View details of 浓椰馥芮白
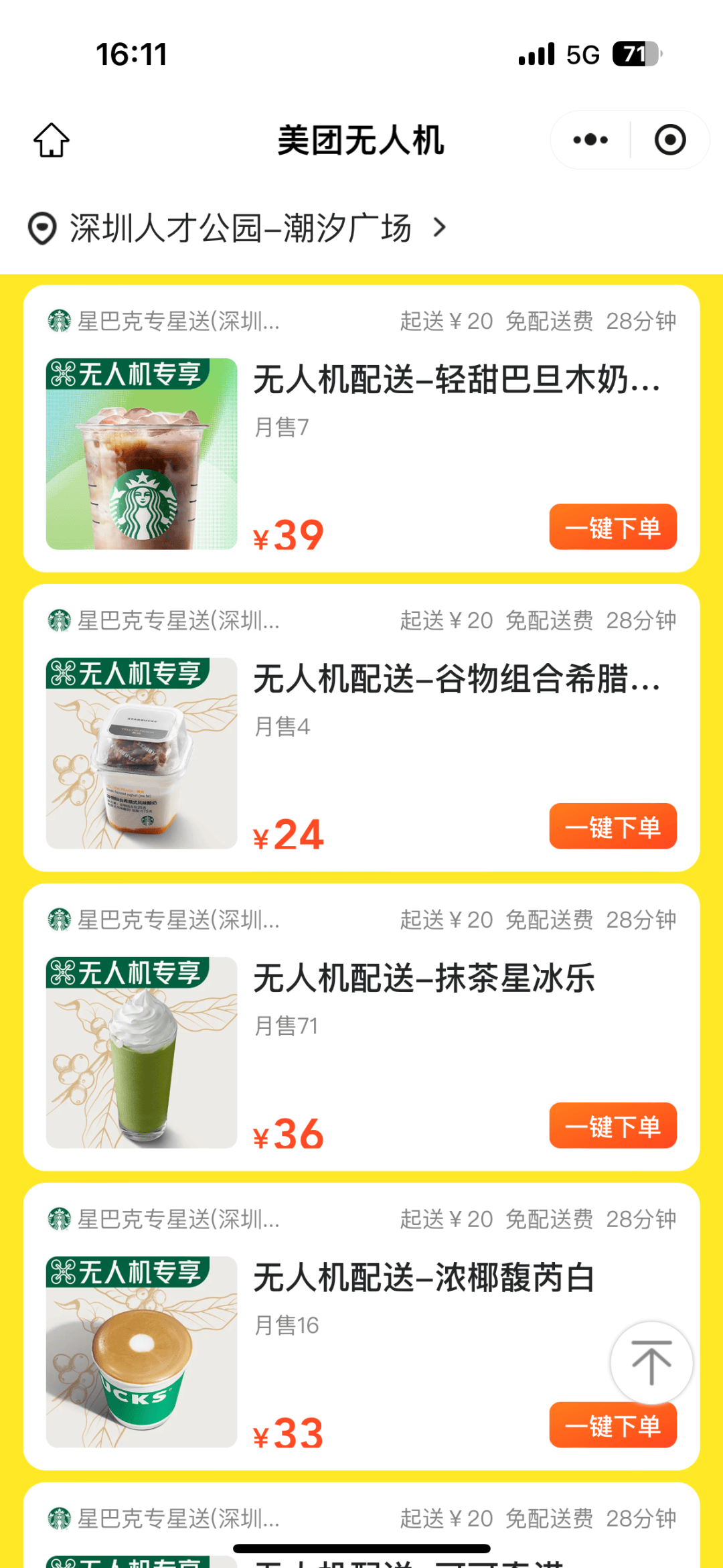 coord(423,1278)
